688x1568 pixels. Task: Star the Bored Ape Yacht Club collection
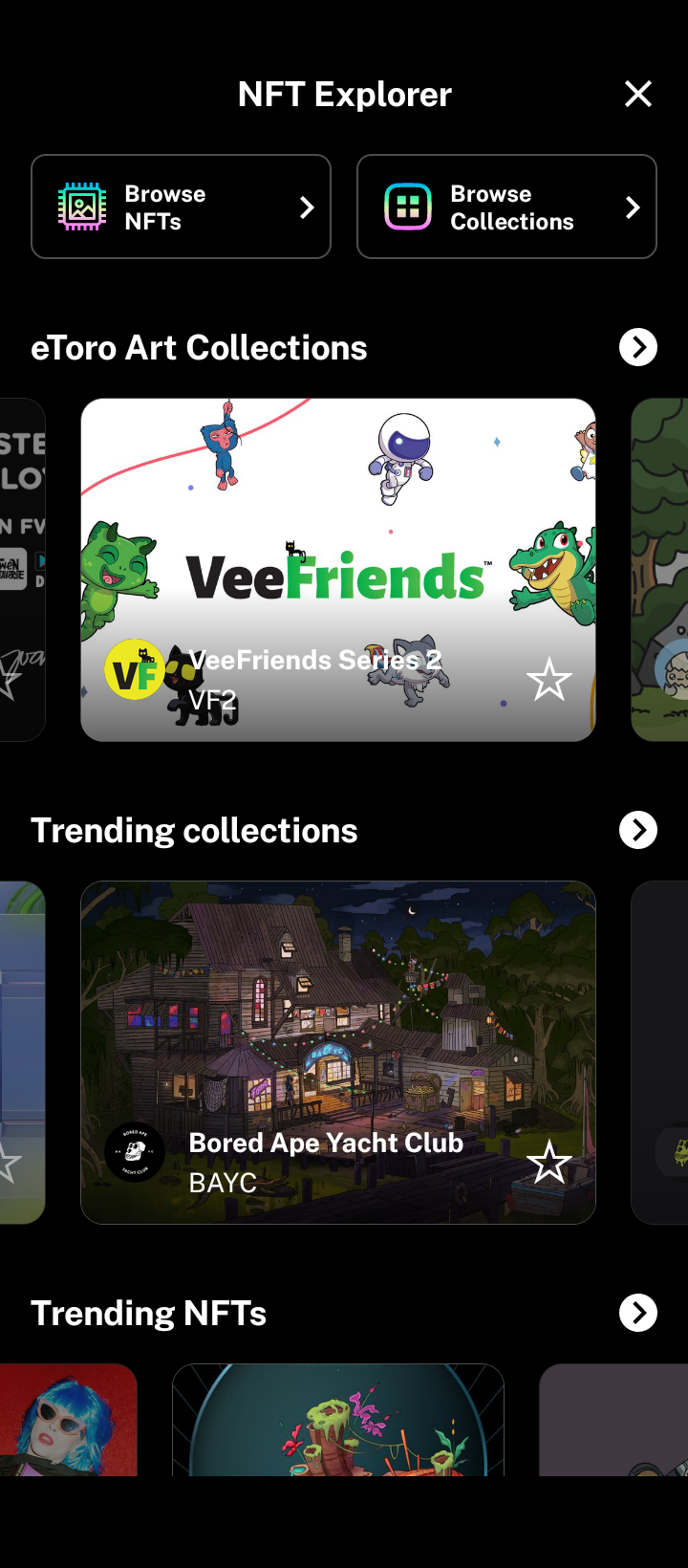click(x=549, y=1163)
